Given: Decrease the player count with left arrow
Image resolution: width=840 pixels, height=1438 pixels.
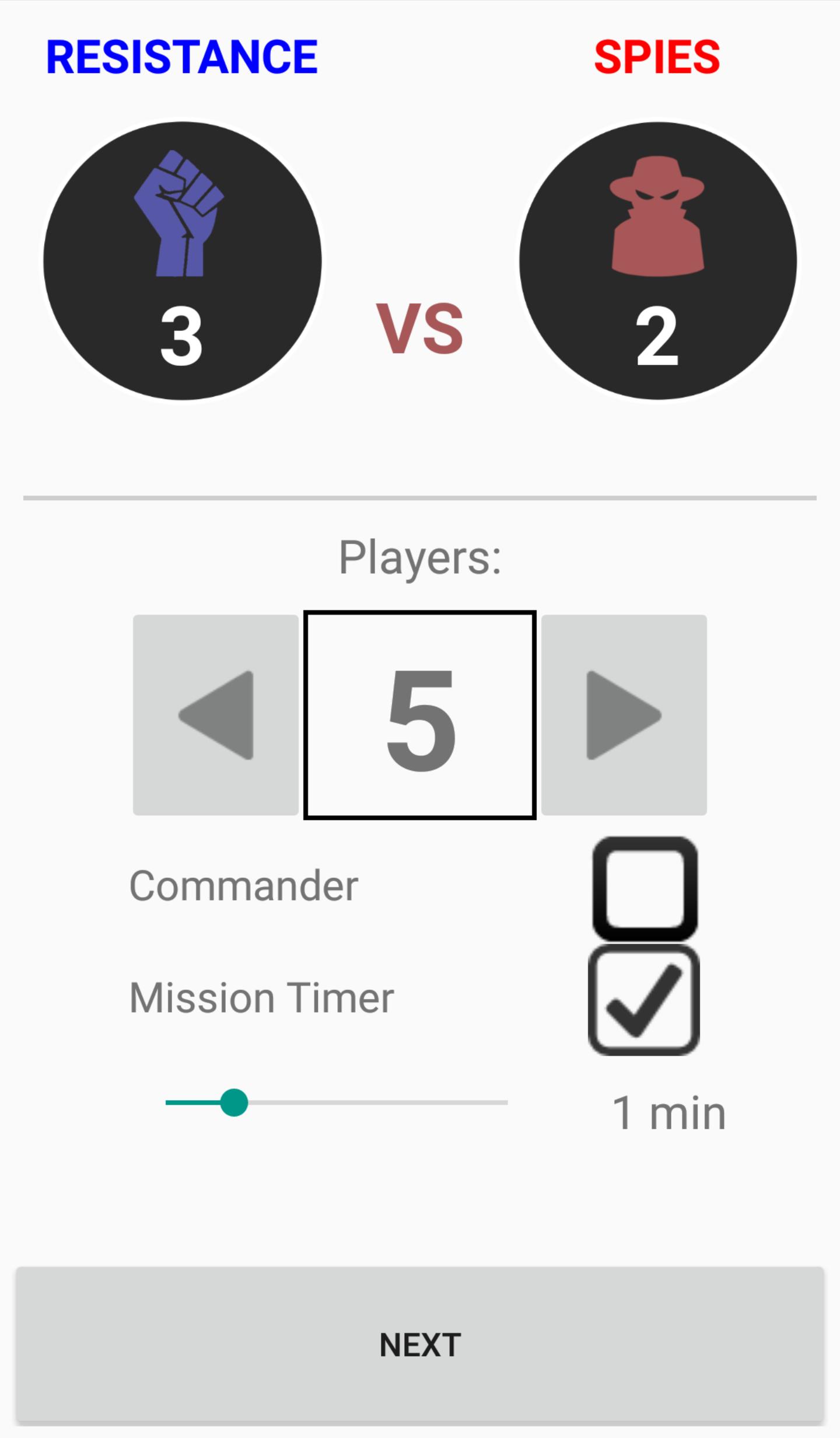Looking at the screenshot, I should point(215,715).
